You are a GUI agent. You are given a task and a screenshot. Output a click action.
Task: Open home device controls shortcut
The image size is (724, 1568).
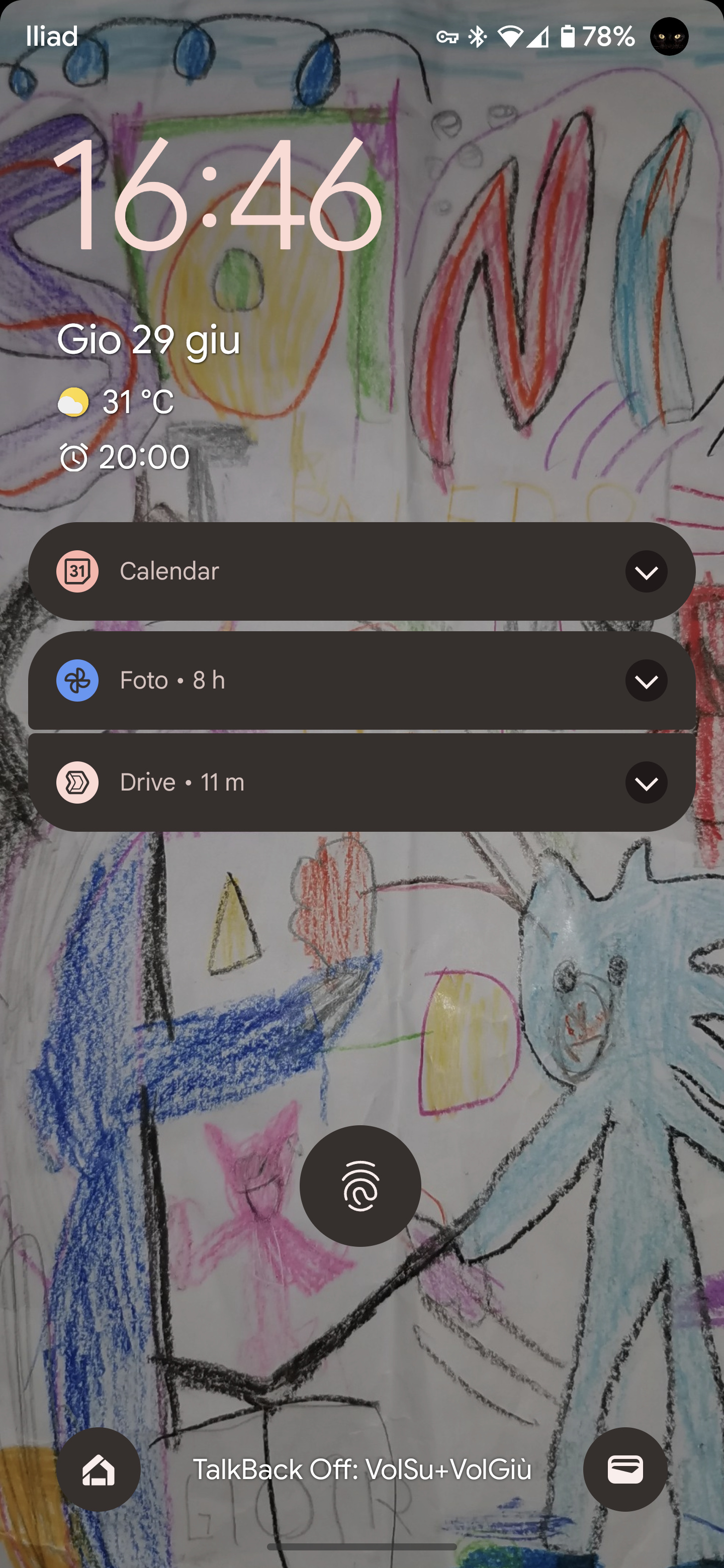[x=98, y=1469]
